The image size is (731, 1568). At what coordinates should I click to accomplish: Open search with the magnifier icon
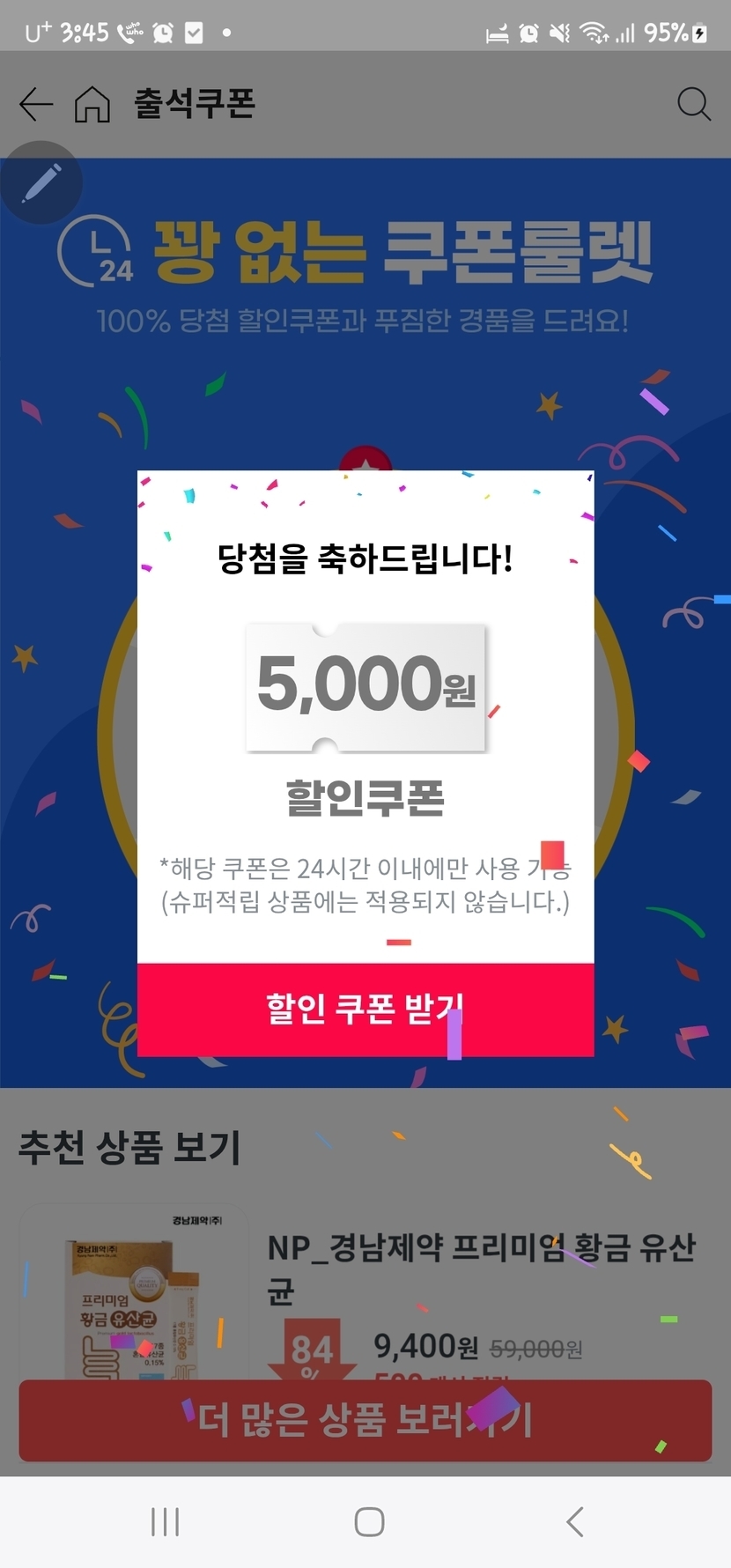693,104
